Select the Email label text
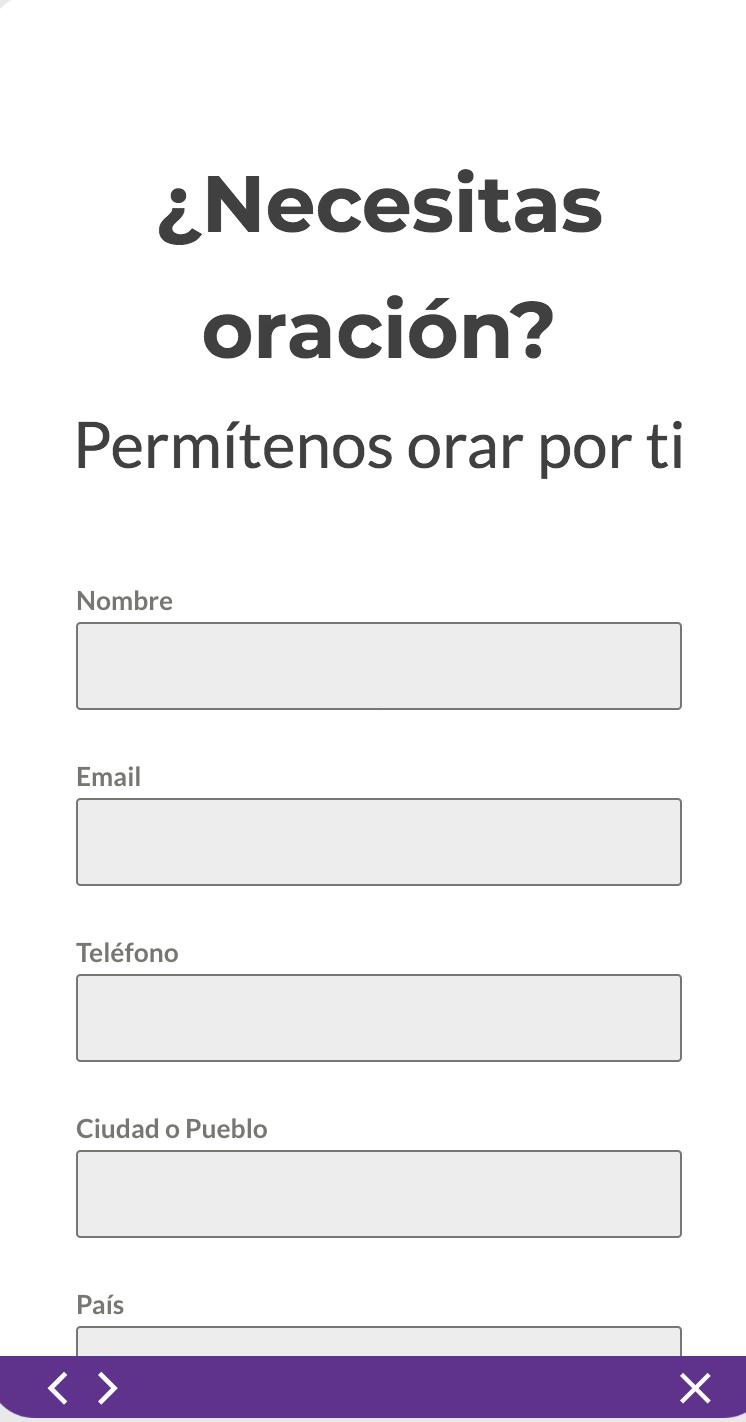Viewport: 746px width, 1422px height. (x=108, y=776)
